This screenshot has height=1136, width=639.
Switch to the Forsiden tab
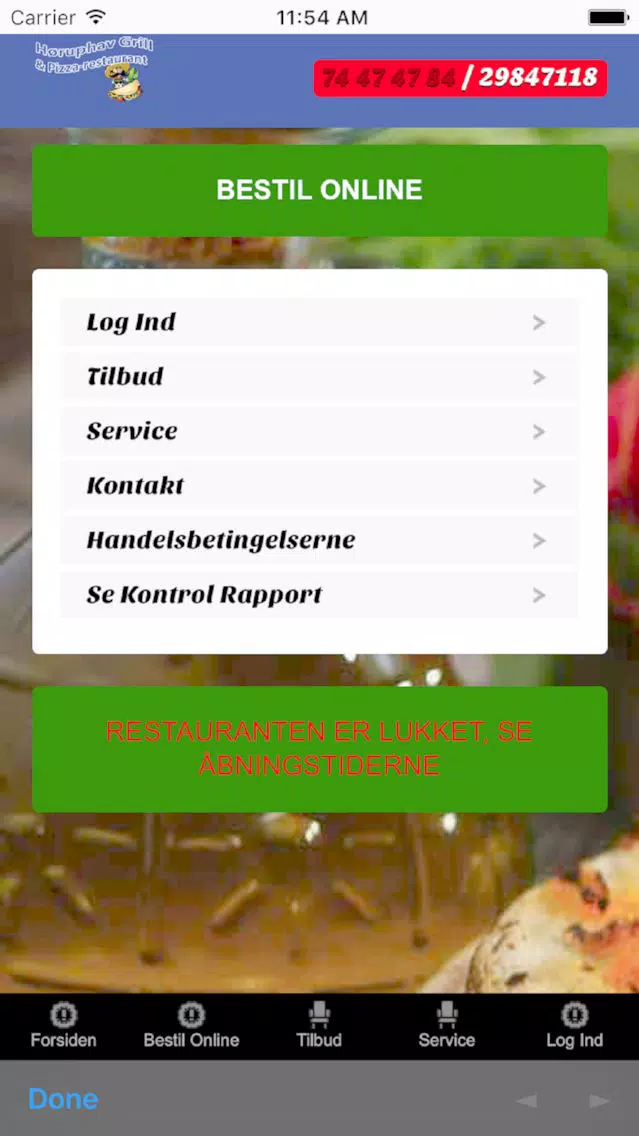pos(63,1026)
